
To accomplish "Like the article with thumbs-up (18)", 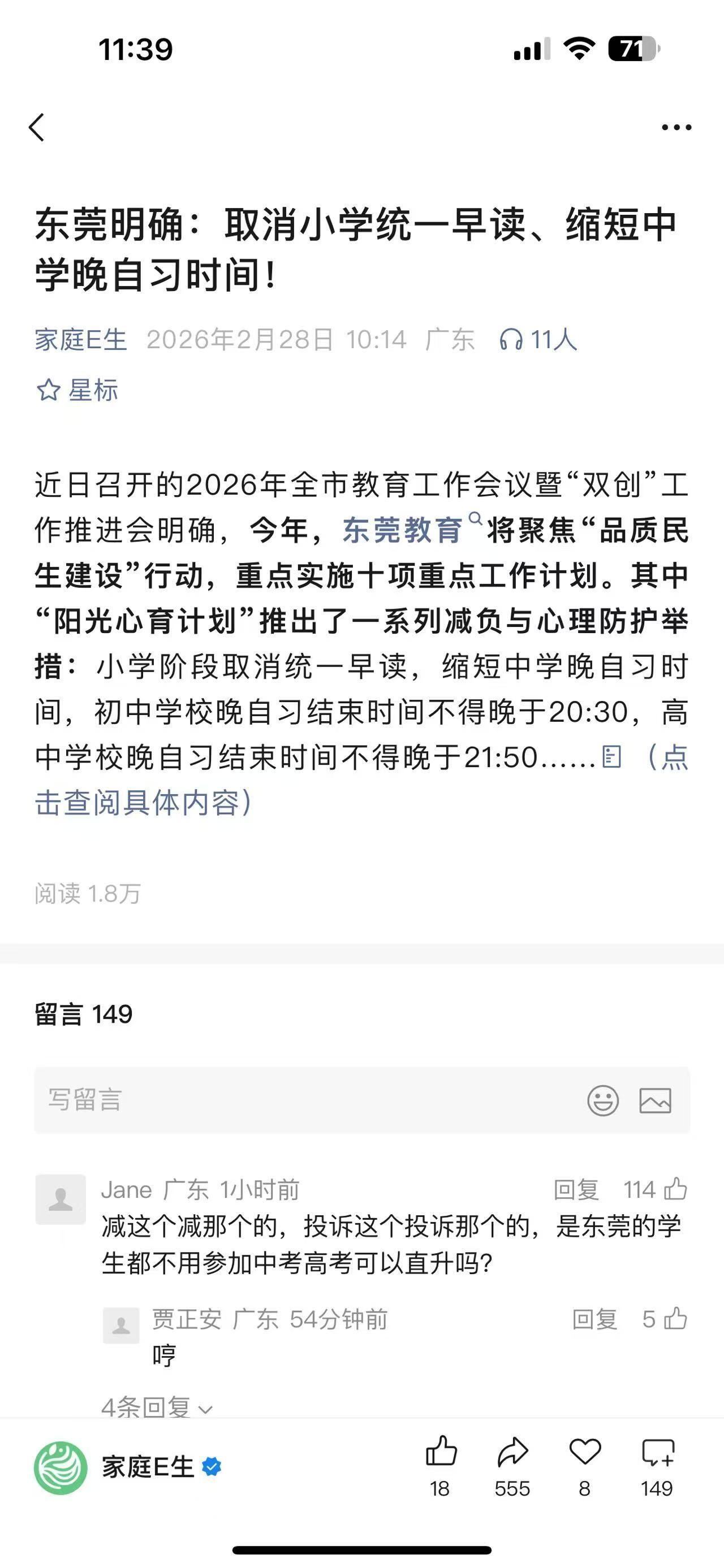I will tap(440, 1465).
